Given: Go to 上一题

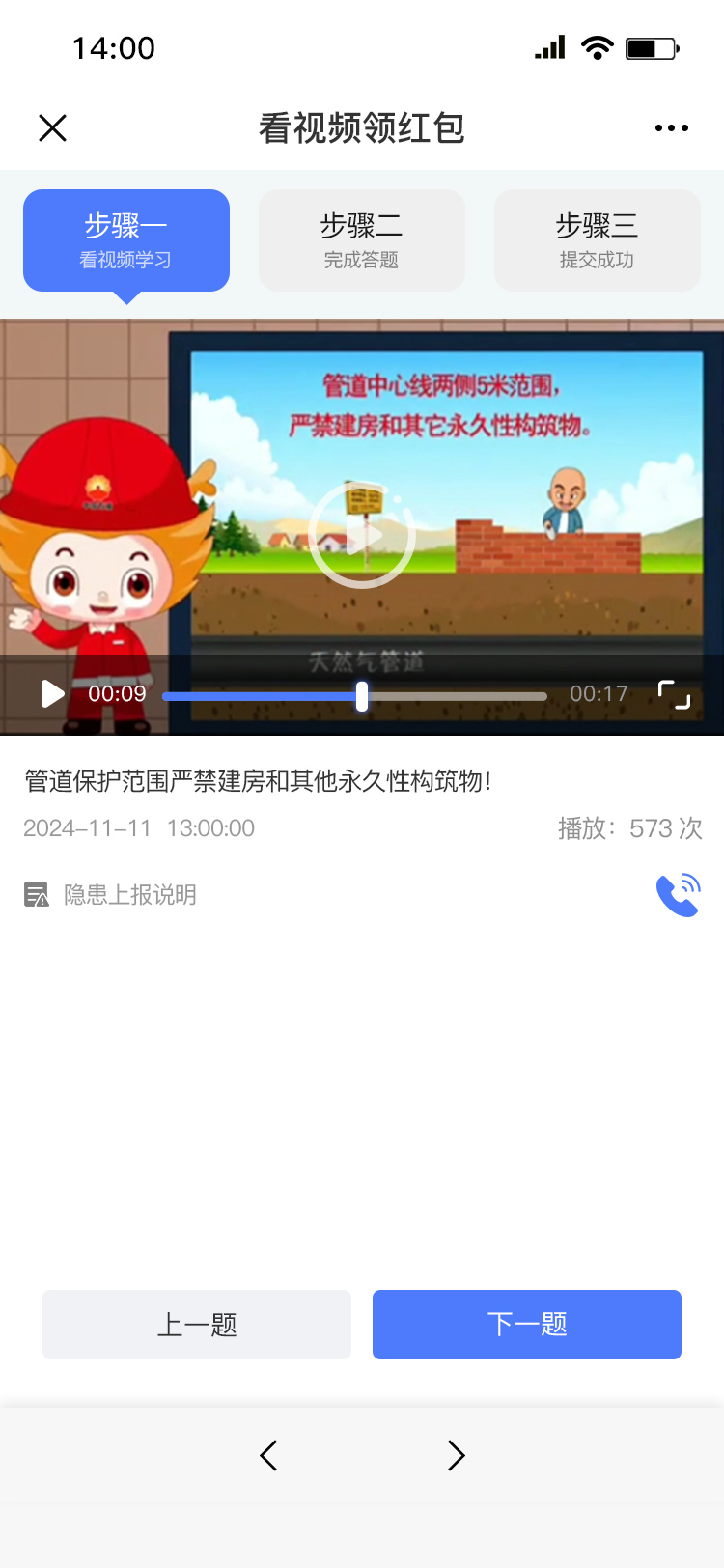Looking at the screenshot, I should 197,1325.
